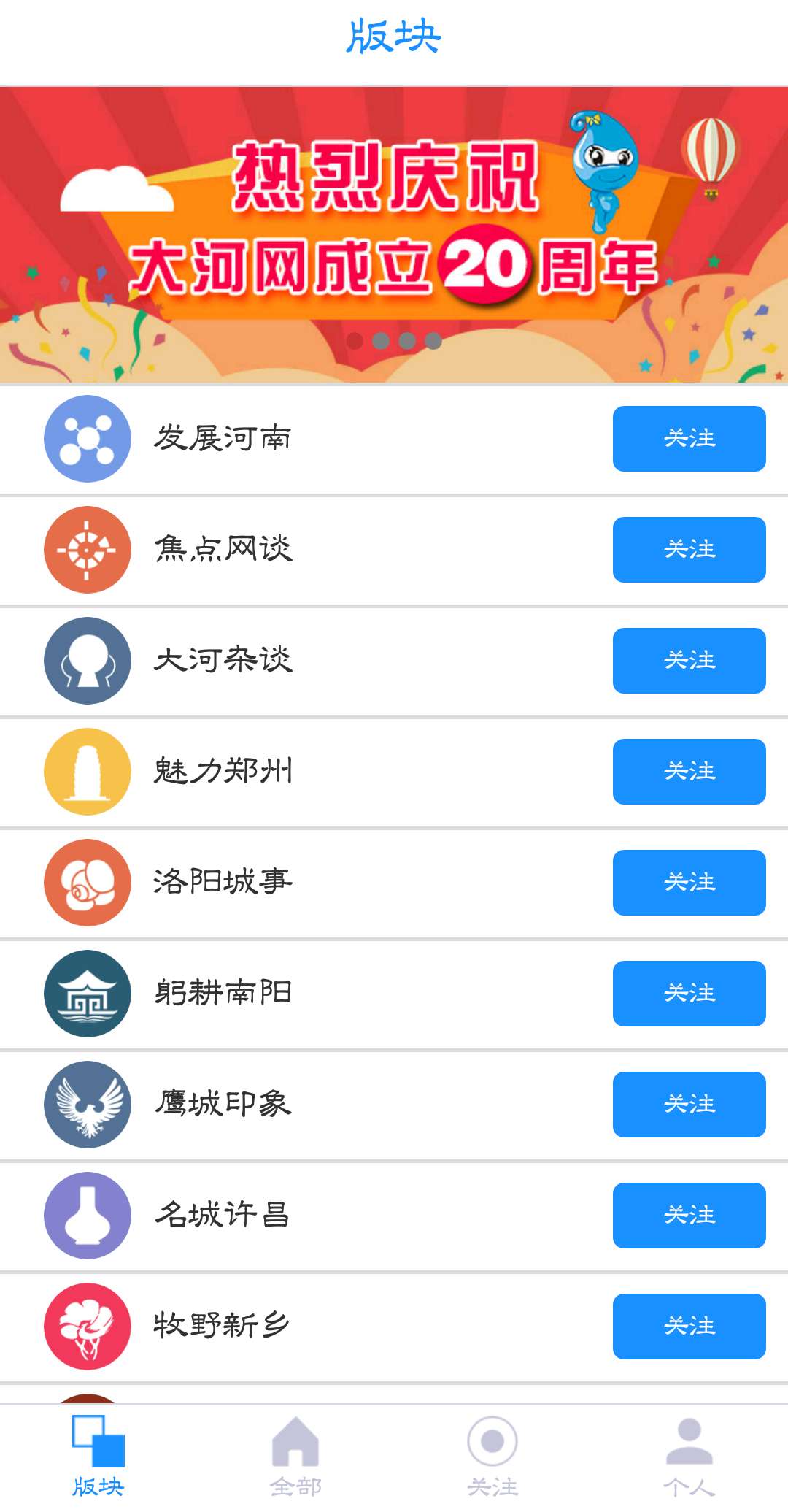Tap the 魅力郑州 pagoda icon
The height and width of the screenshot is (1512, 788).
pyautogui.click(x=87, y=772)
